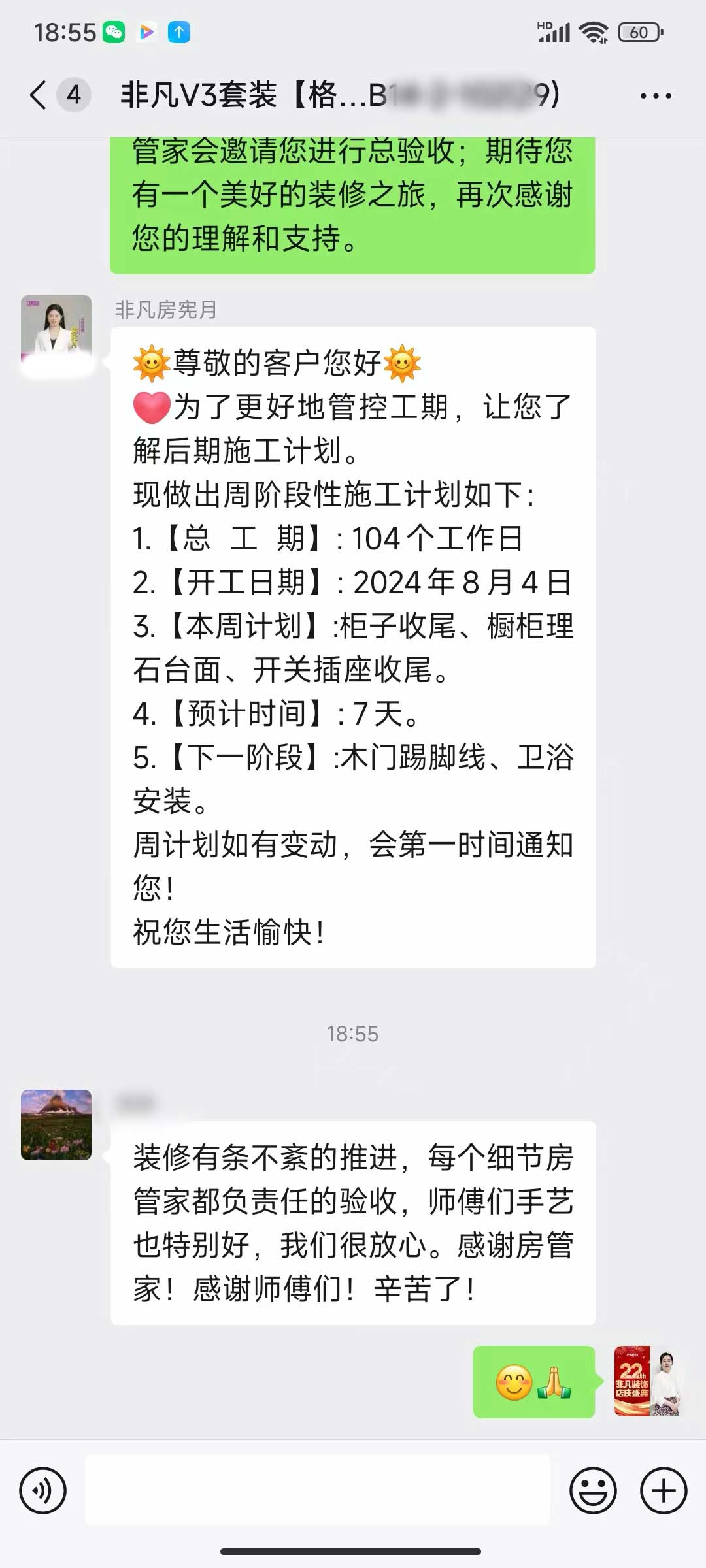Viewport: 706px width, 1568px height.
Task: Open 非凡房宪月's profile avatar
Action: [x=56, y=331]
